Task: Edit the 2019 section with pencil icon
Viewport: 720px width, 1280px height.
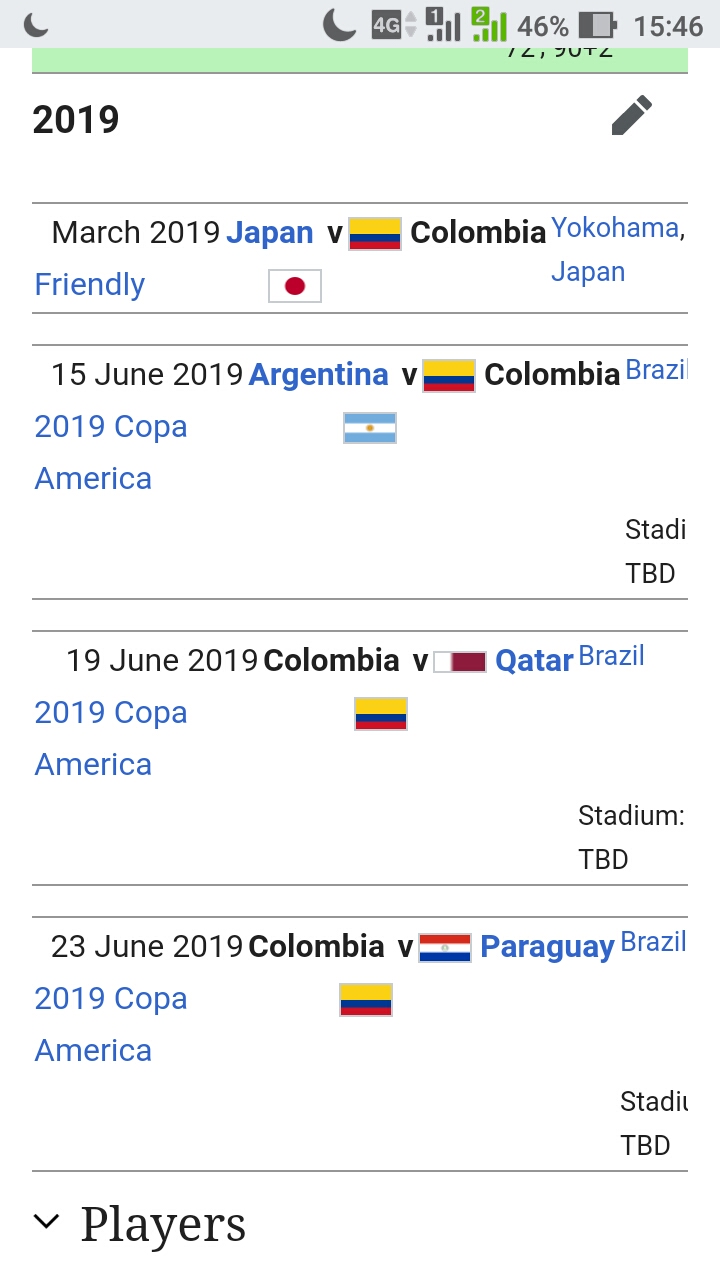Action: tap(632, 116)
